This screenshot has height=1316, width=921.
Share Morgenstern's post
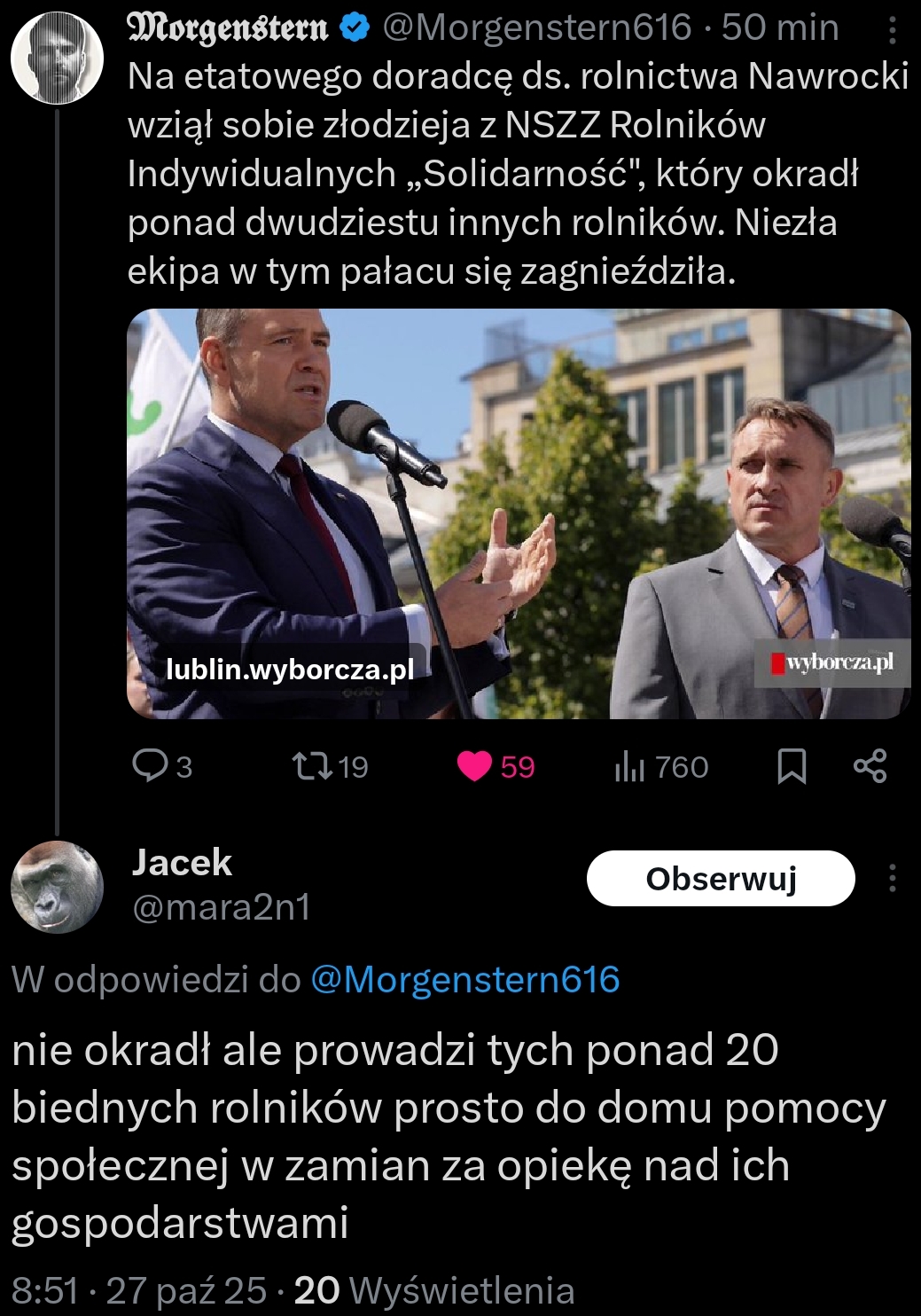pos(870,766)
